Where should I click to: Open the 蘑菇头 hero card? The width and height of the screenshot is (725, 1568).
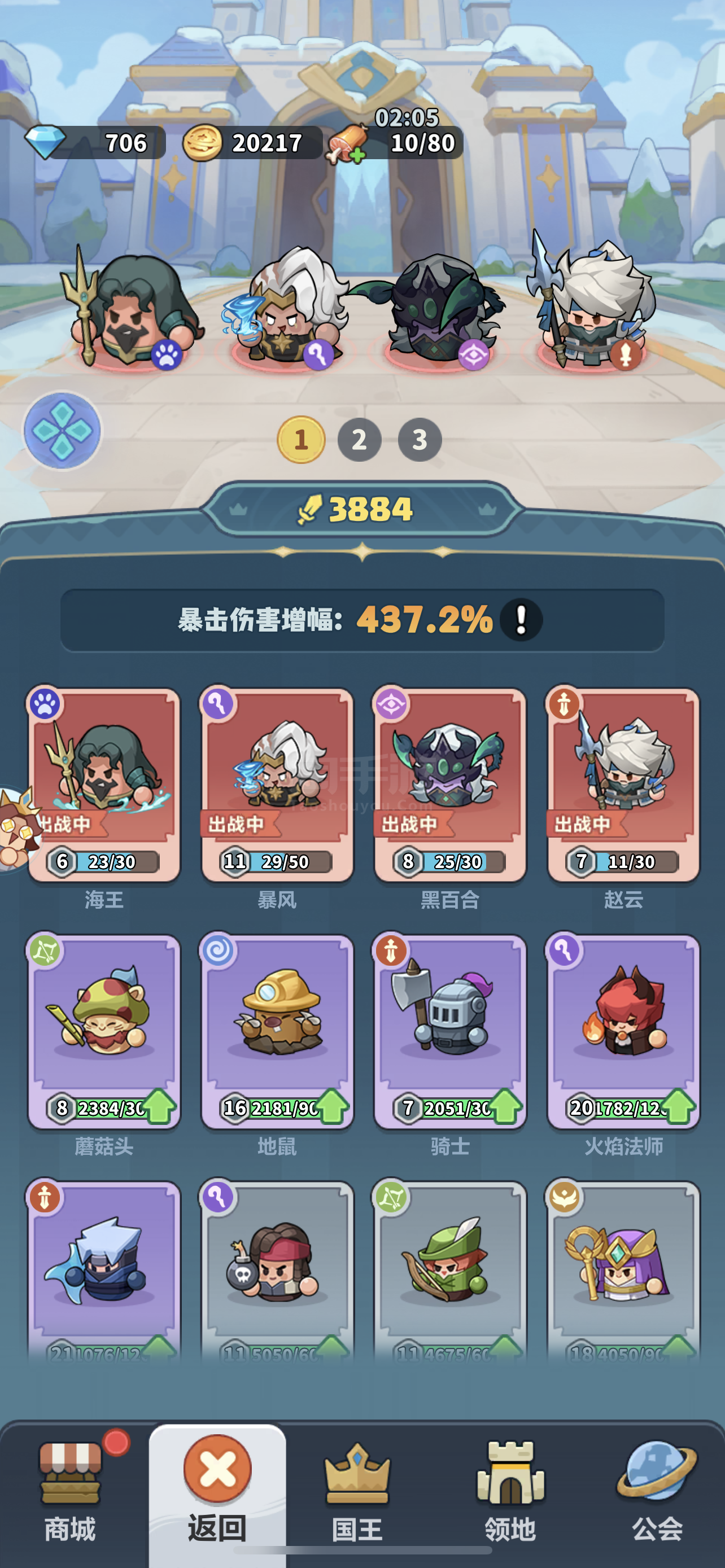click(104, 1032)
